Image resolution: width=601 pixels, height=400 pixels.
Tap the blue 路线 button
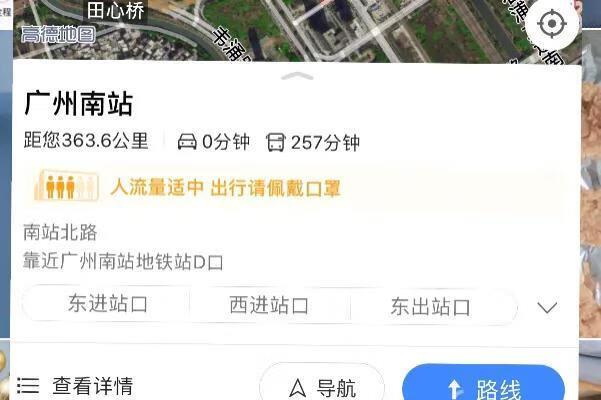(x=484, y=387)
